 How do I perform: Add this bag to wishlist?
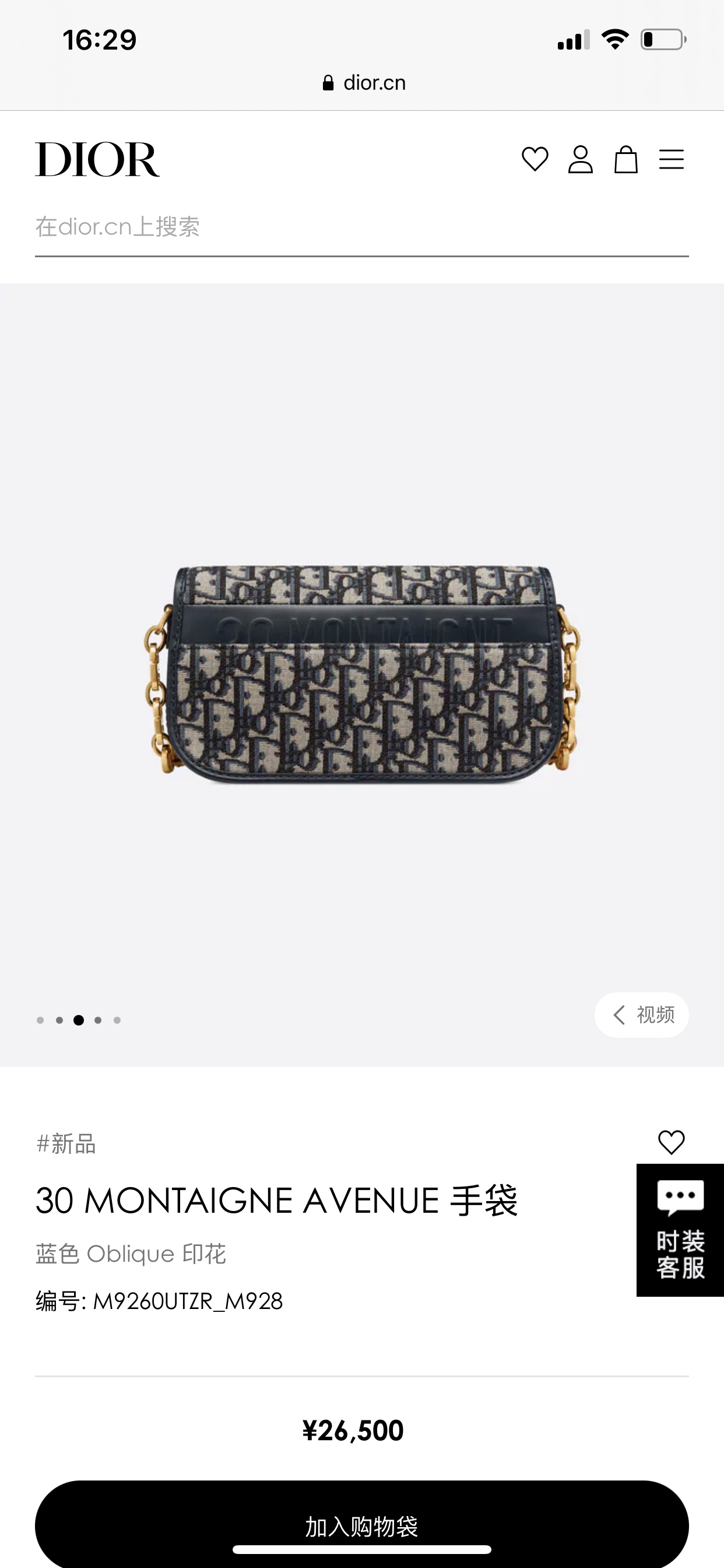(671, 1143)
